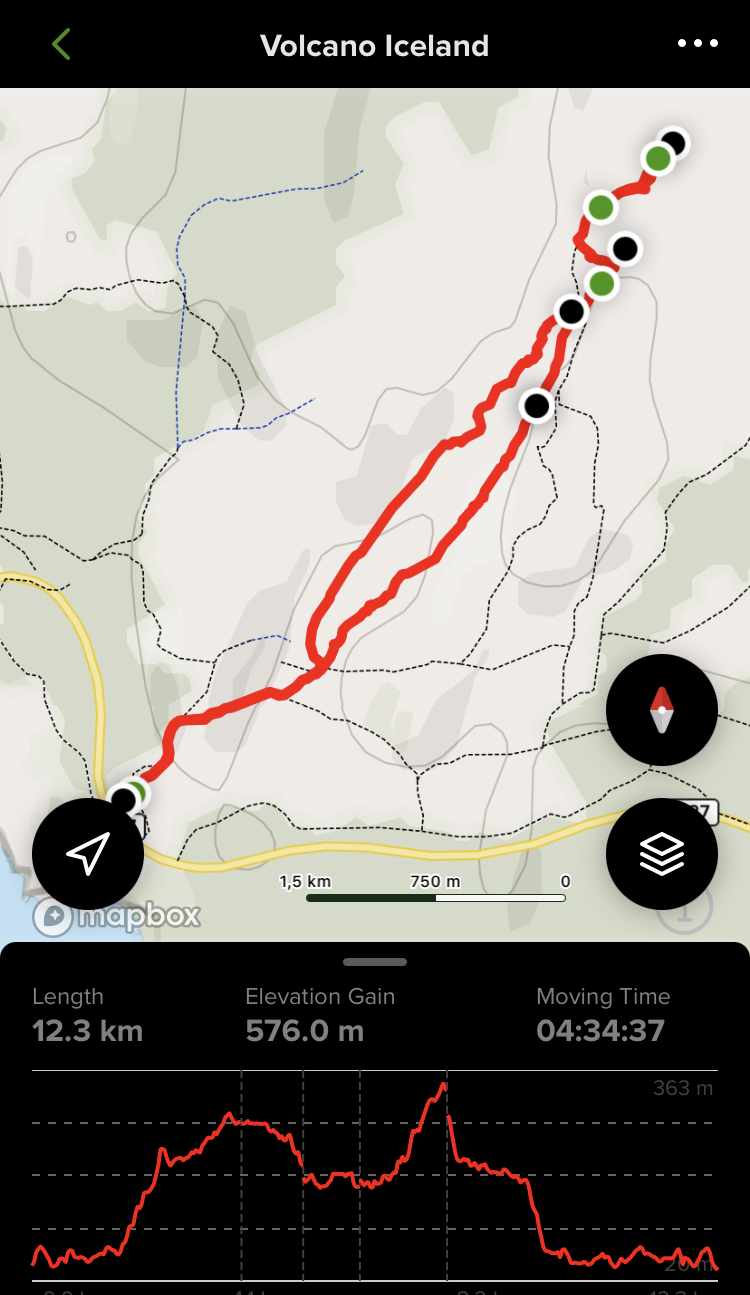Center the map on my location
750x1295 pixels.
(x=88, y=854)
